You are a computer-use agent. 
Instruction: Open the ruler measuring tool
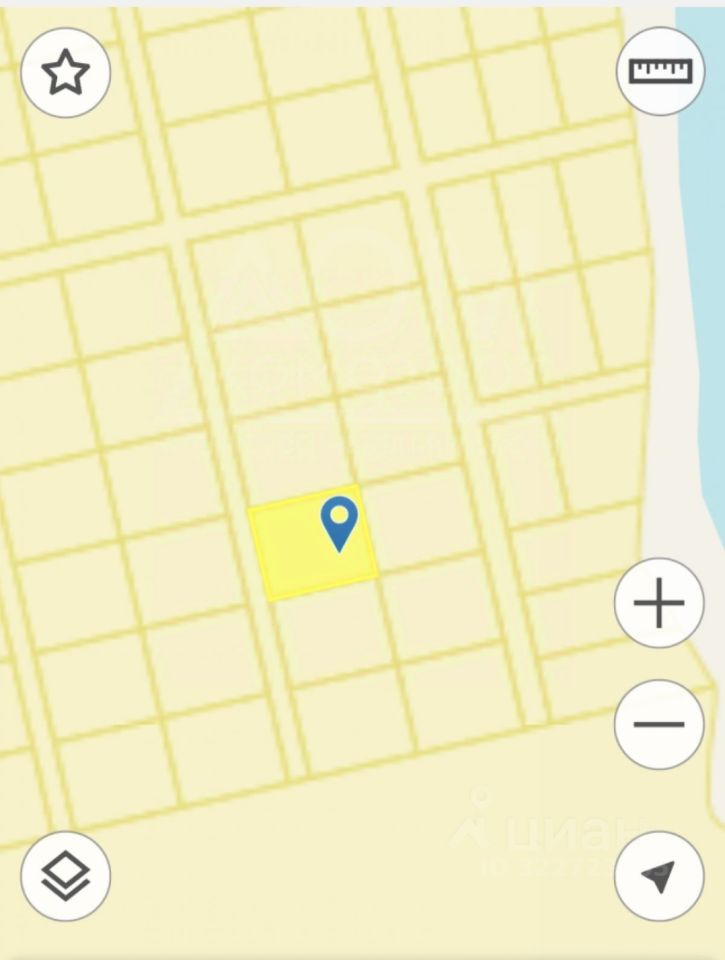660,70
